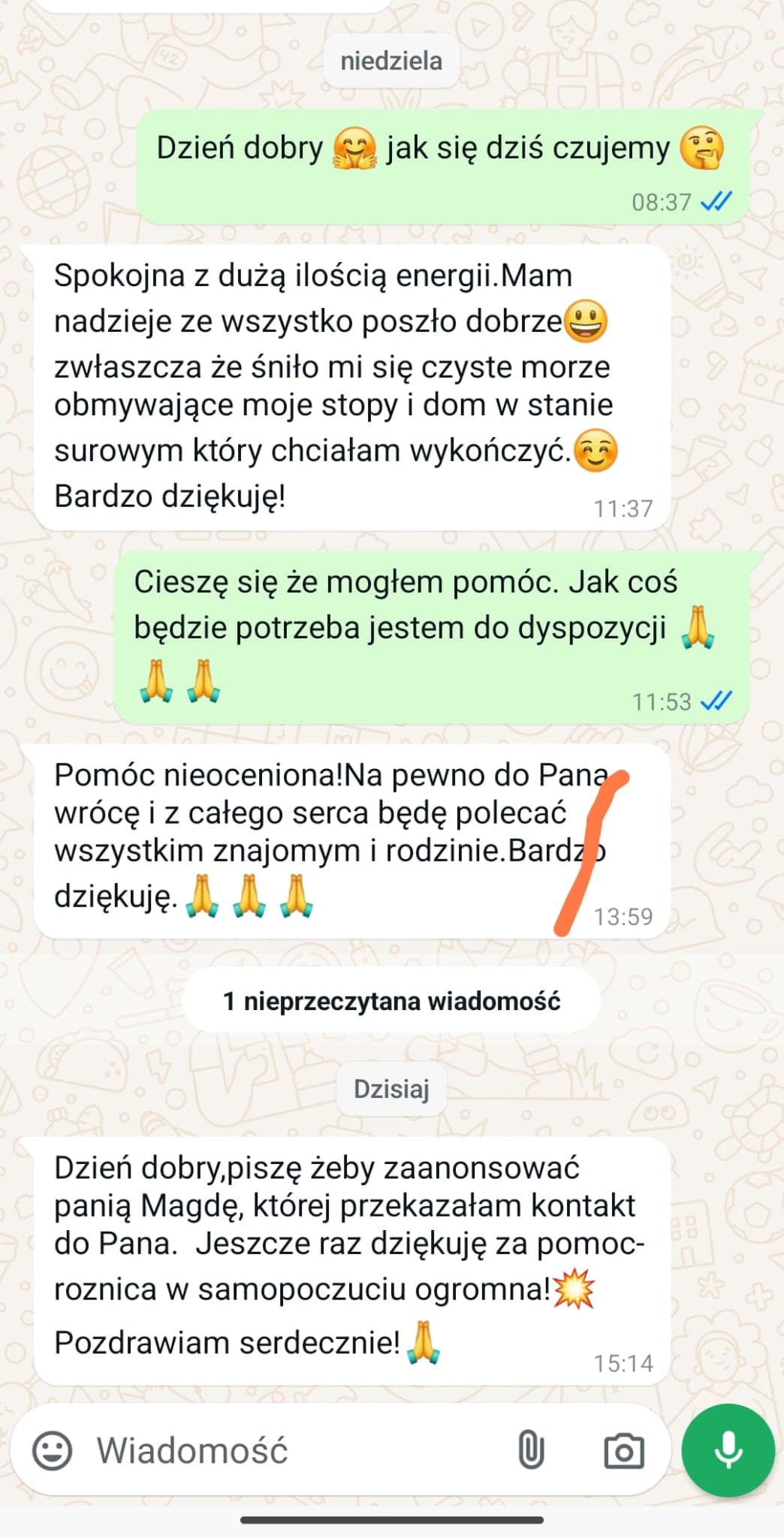784x1538 pixels.
Task: Tap the thinking face emoji in the first message
Action: pos(703,147)
